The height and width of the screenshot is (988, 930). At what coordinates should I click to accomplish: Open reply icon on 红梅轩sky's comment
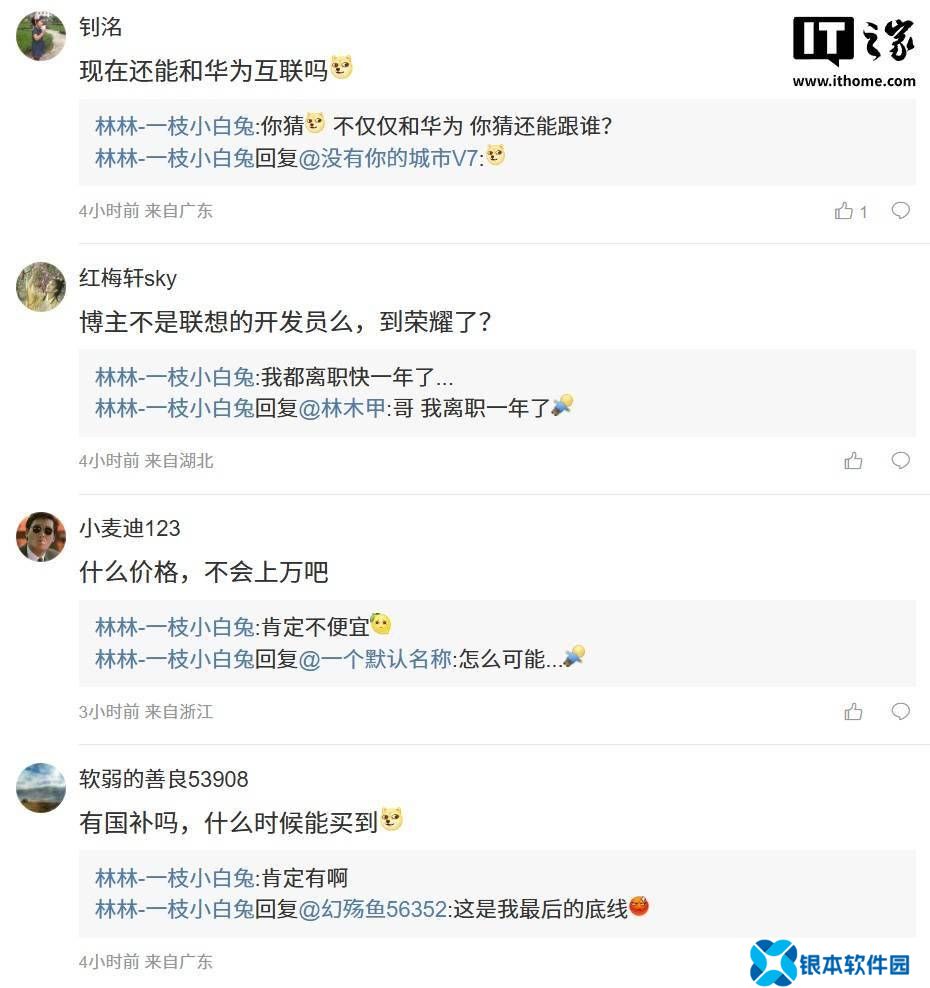pos(900,461)
